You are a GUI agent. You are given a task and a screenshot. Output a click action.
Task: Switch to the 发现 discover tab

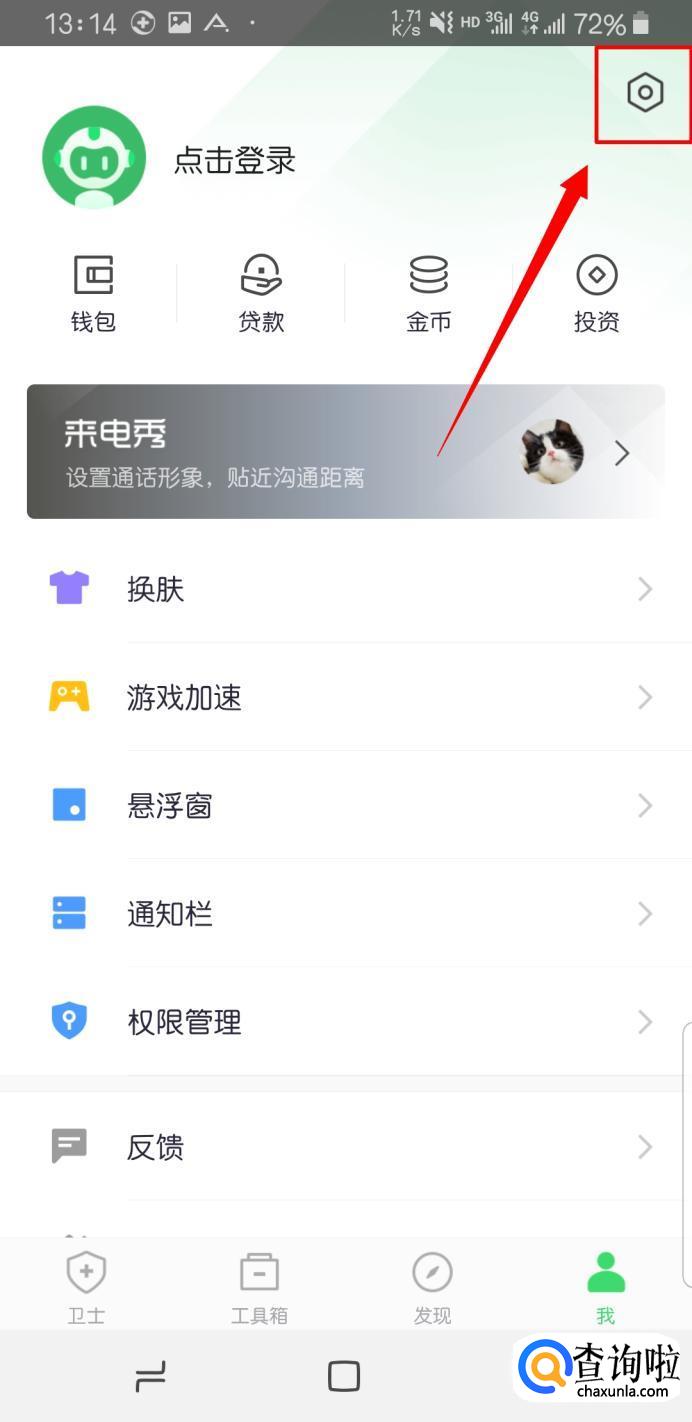click(x=432, y=1286)
